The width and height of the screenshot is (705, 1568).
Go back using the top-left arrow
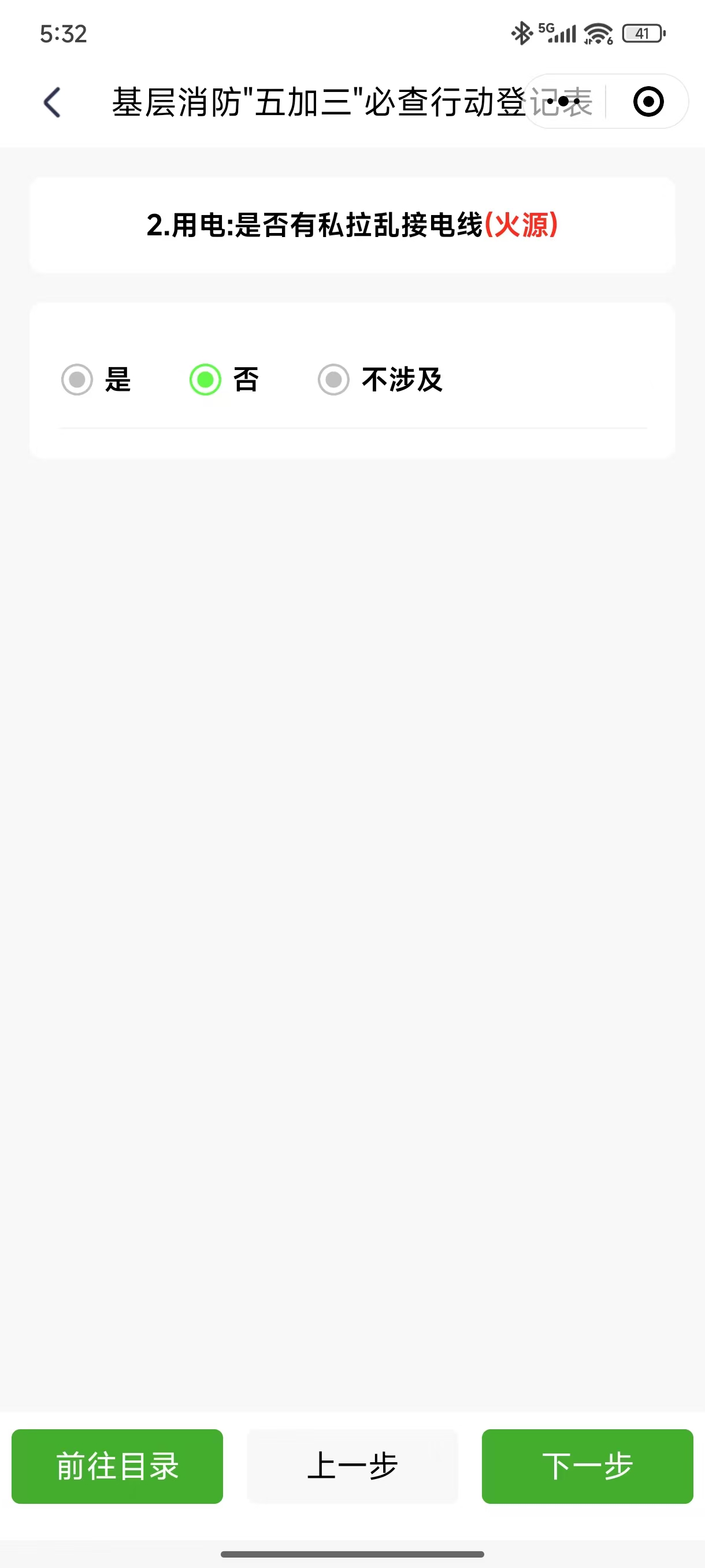tap(53, 102)
